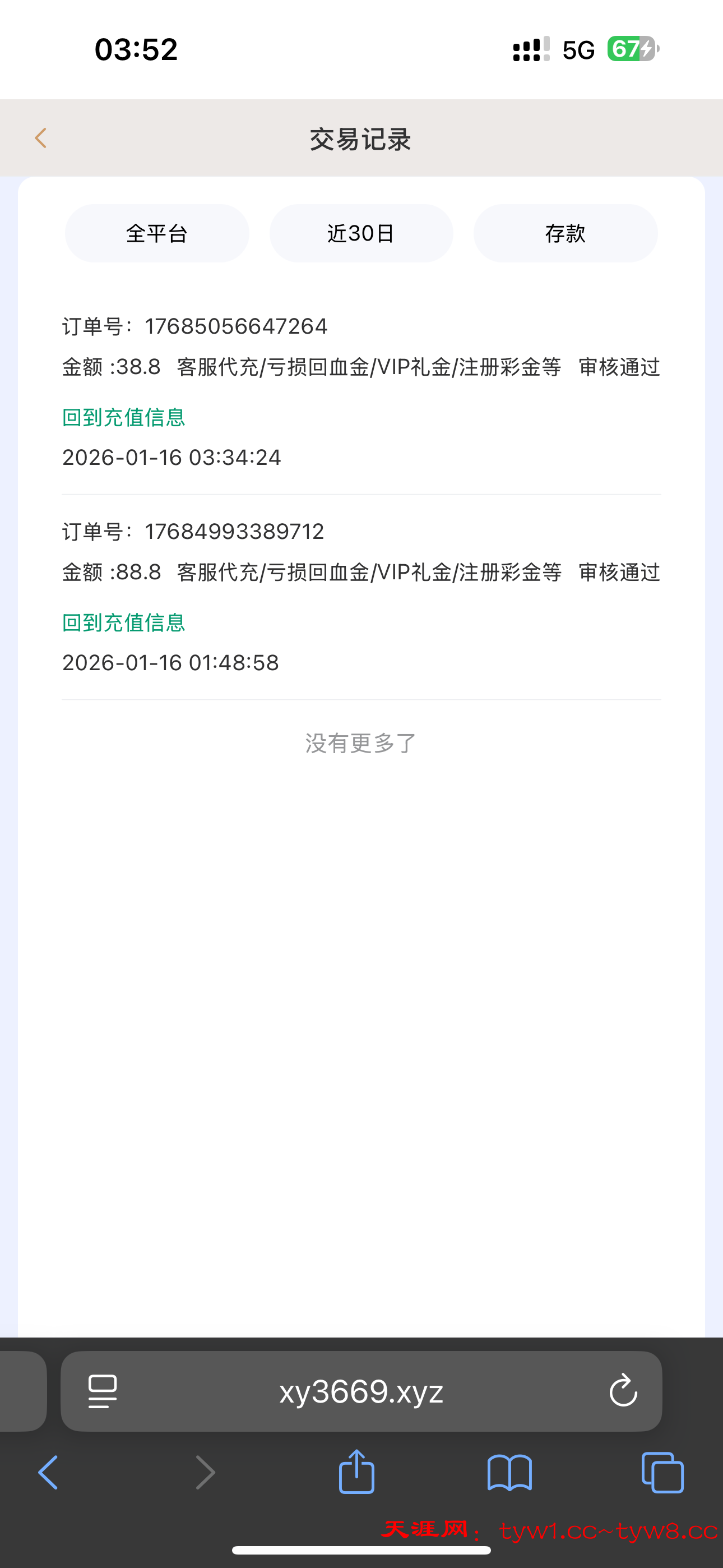Show all open Safari tabs

pos(662,1473)
